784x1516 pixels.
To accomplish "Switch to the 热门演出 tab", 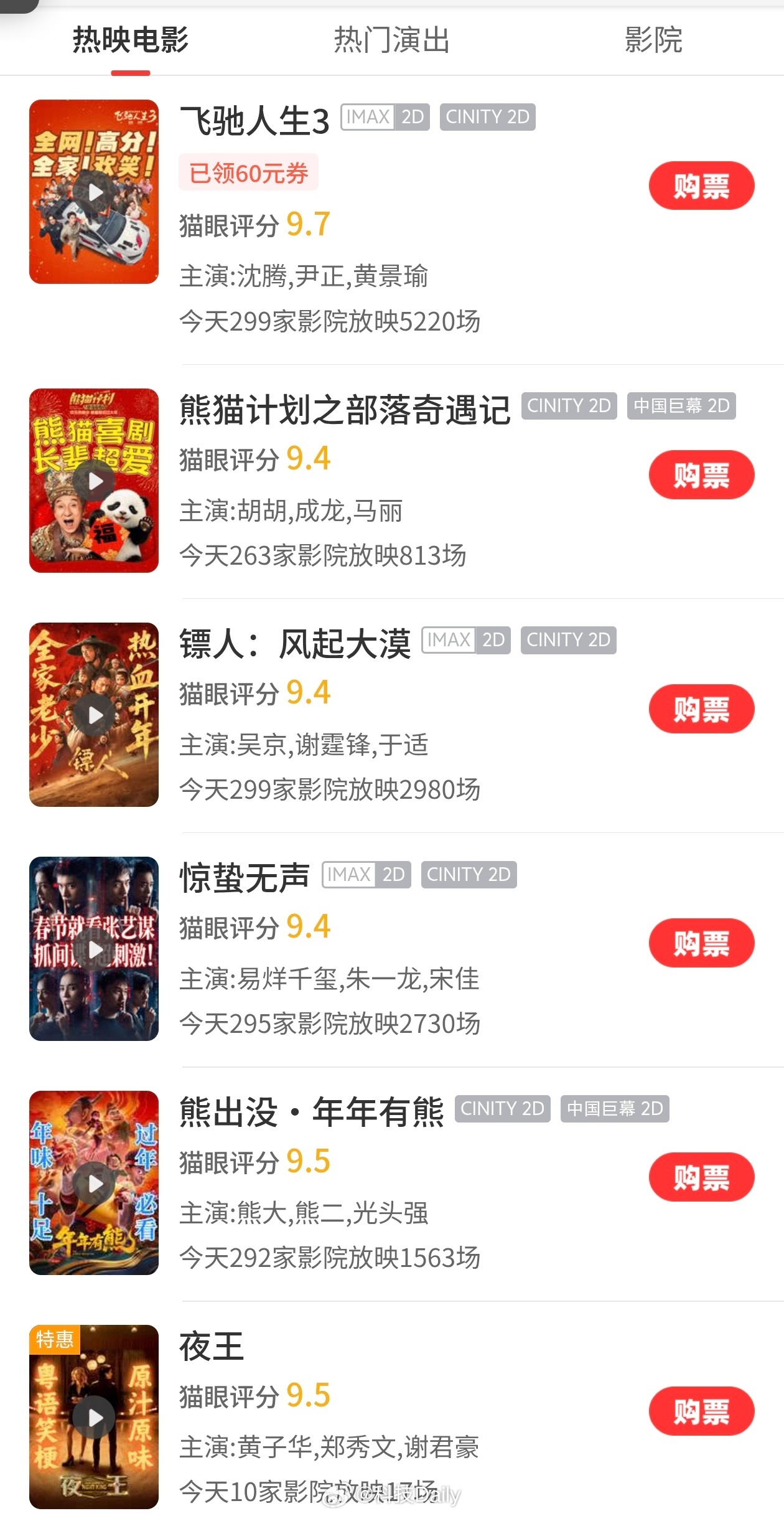I will tap(391, 40).
